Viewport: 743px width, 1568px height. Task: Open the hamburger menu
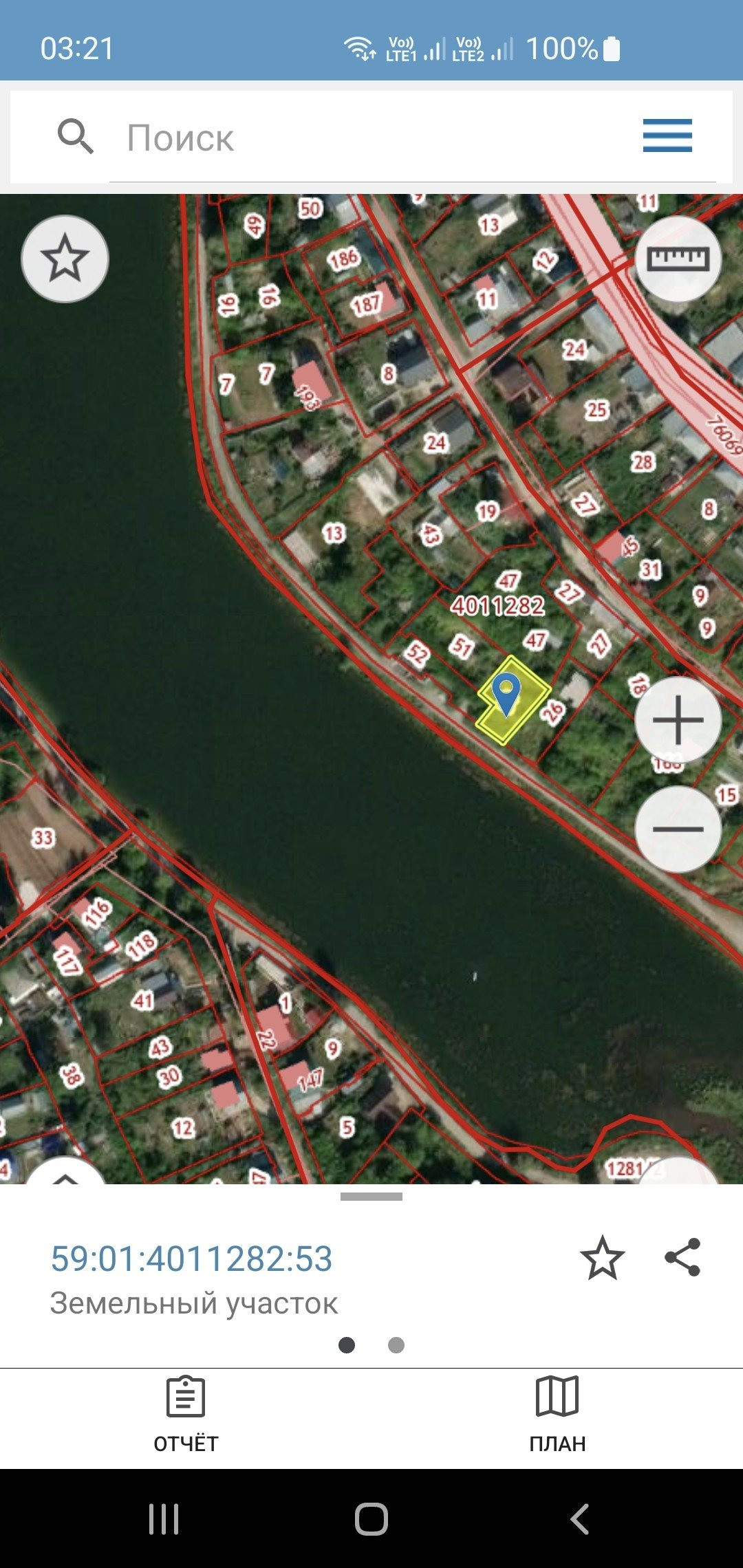click(667, 135)
